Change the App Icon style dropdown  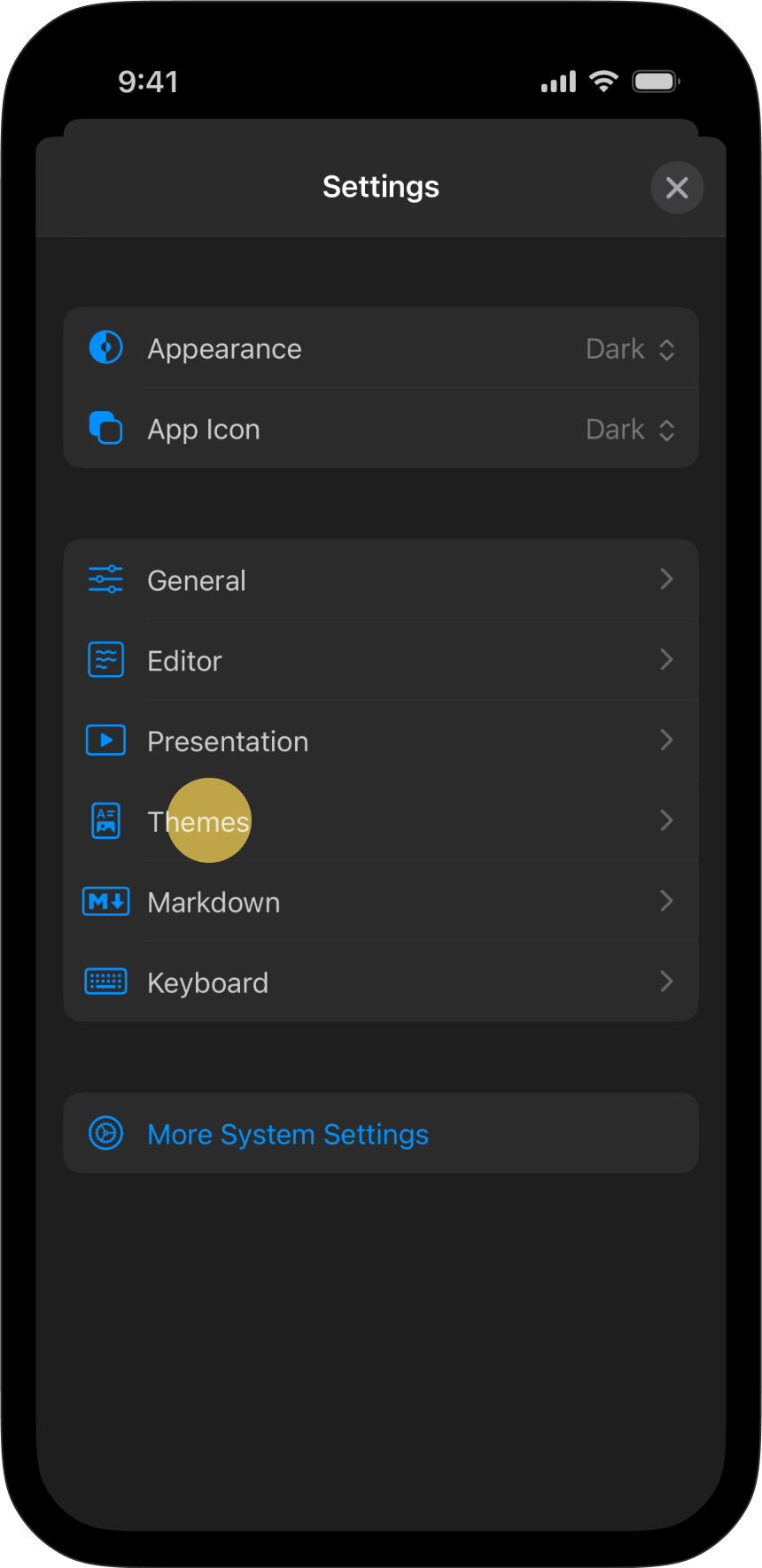point(630,430)
